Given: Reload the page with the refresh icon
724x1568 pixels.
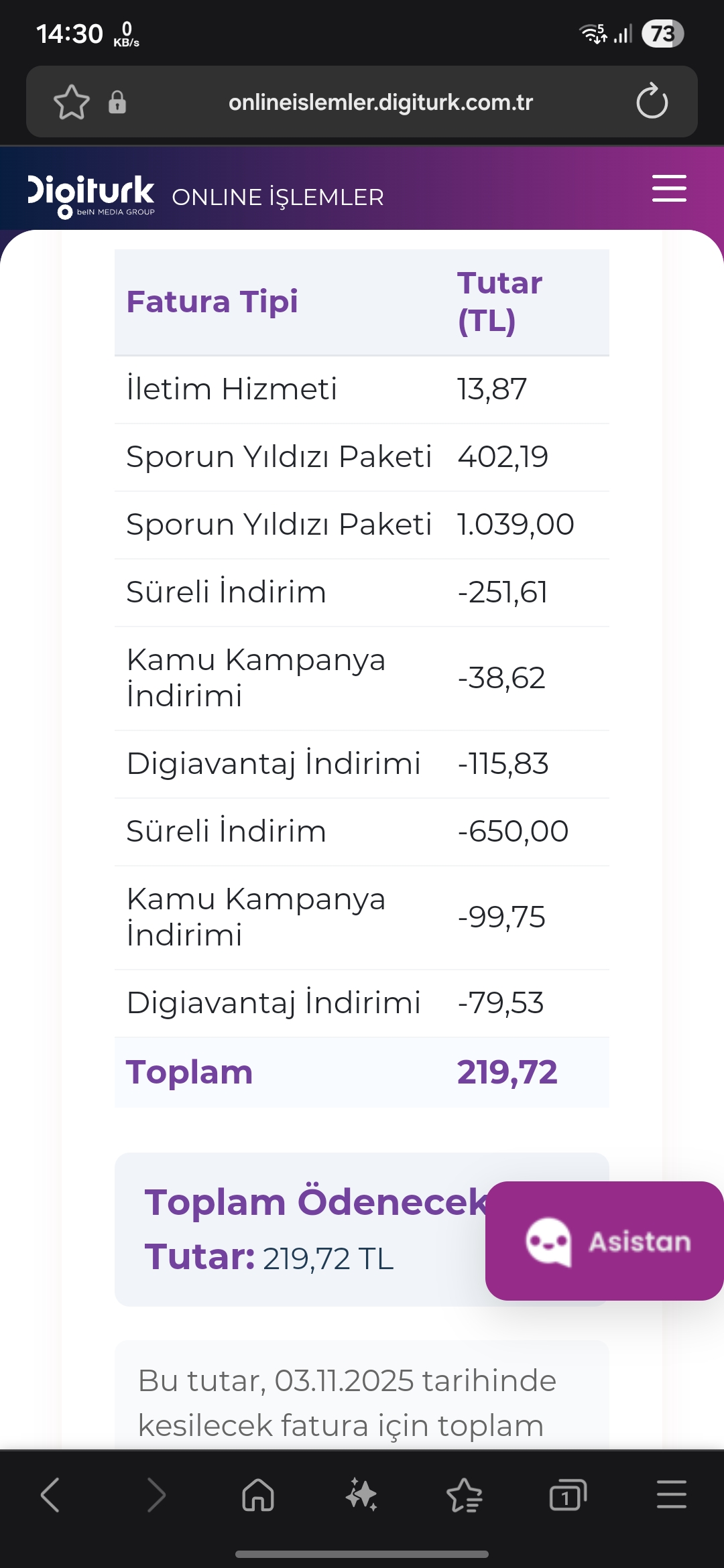Looking at the screenshot, I should click(652, 102).
